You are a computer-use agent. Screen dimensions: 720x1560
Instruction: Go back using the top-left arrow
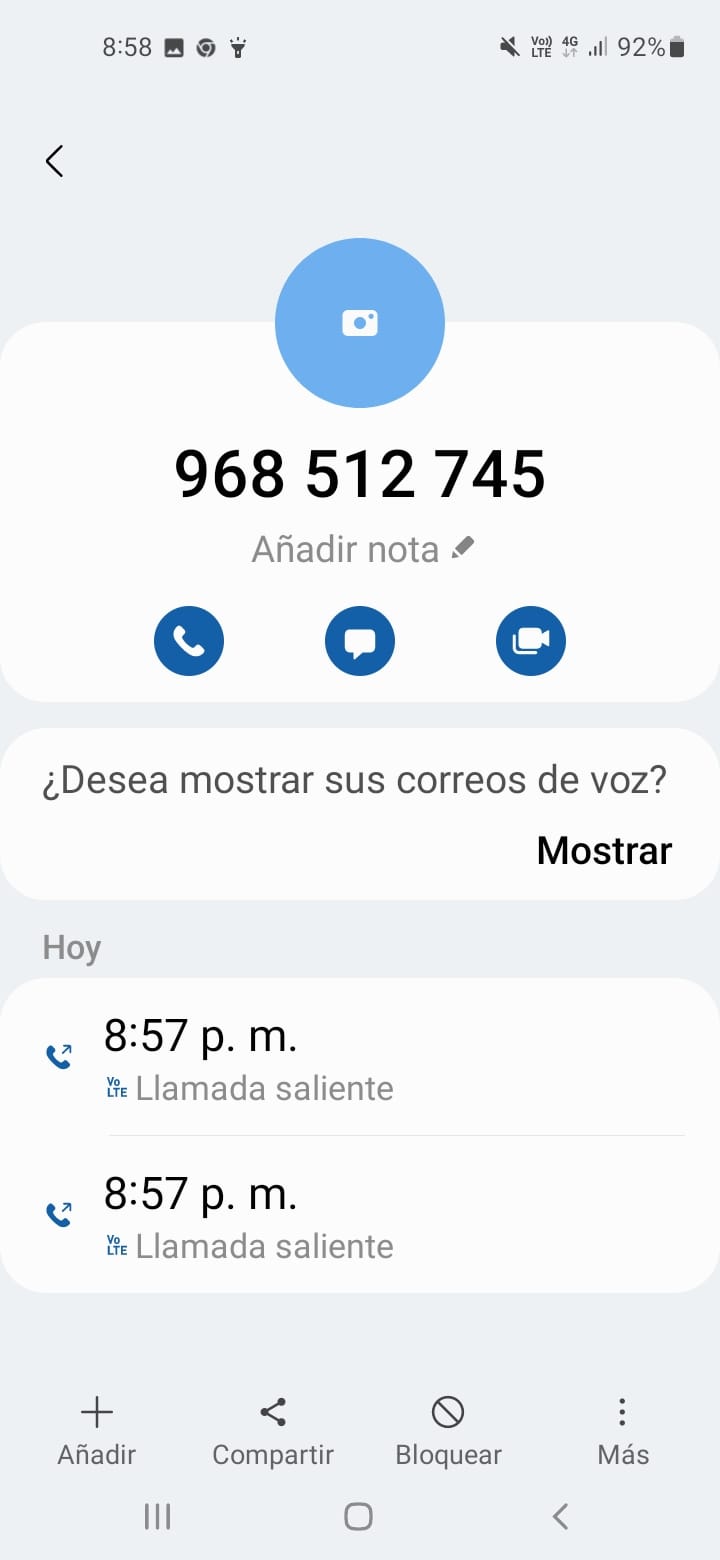[55, 161]
